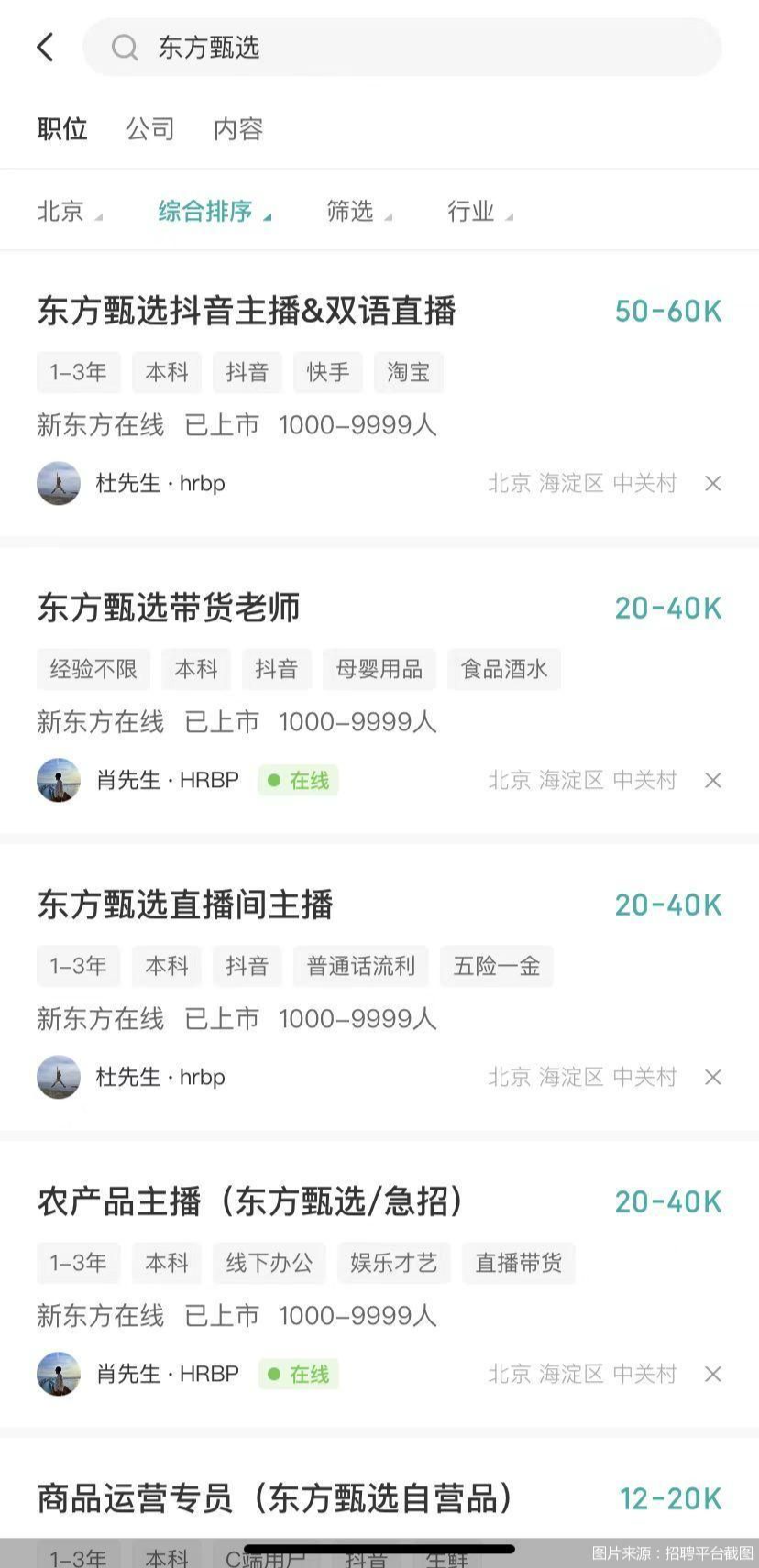Dismiss the 东方甄选直播间主播 listing with its X

712,1077
